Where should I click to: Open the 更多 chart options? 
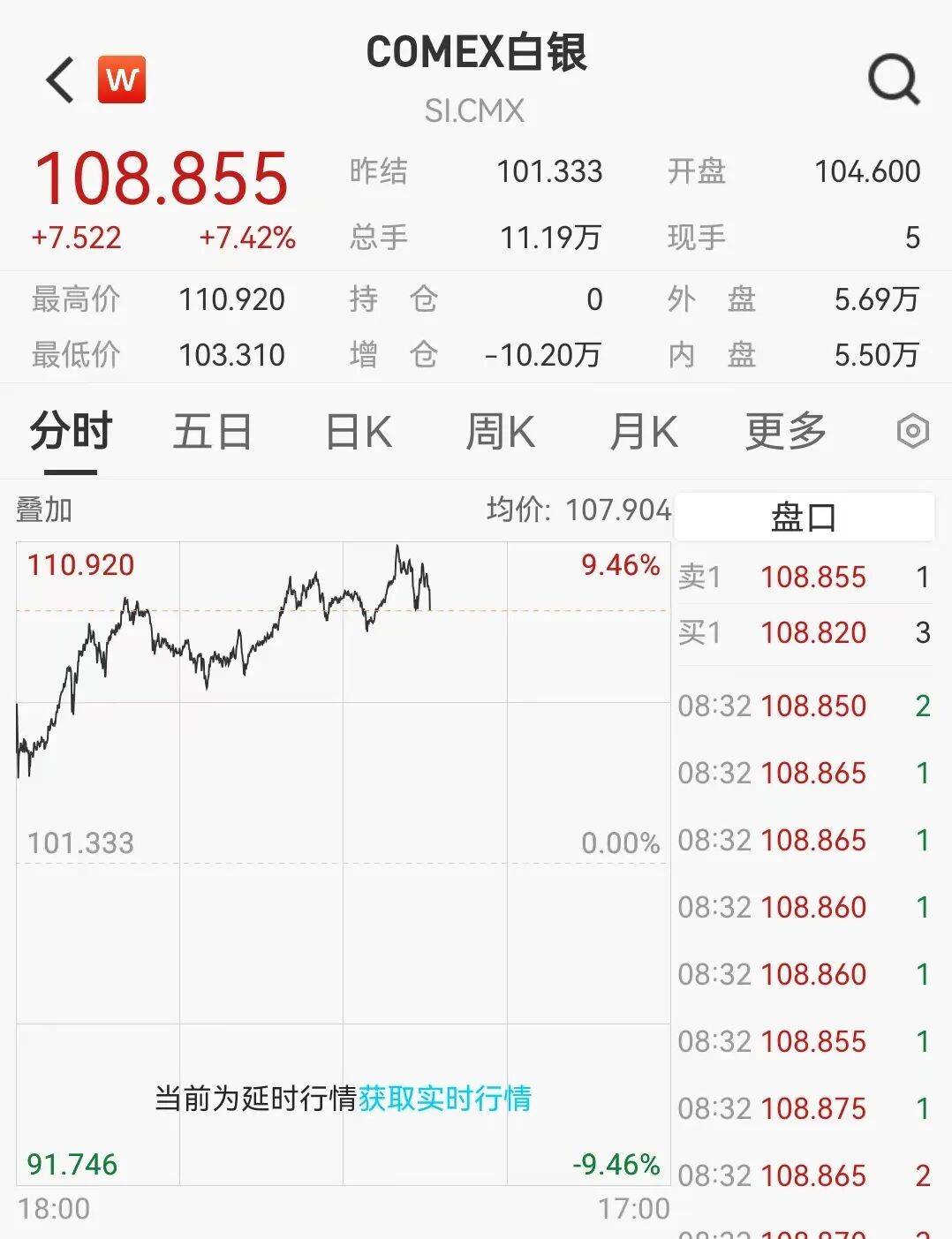(785, 433)
